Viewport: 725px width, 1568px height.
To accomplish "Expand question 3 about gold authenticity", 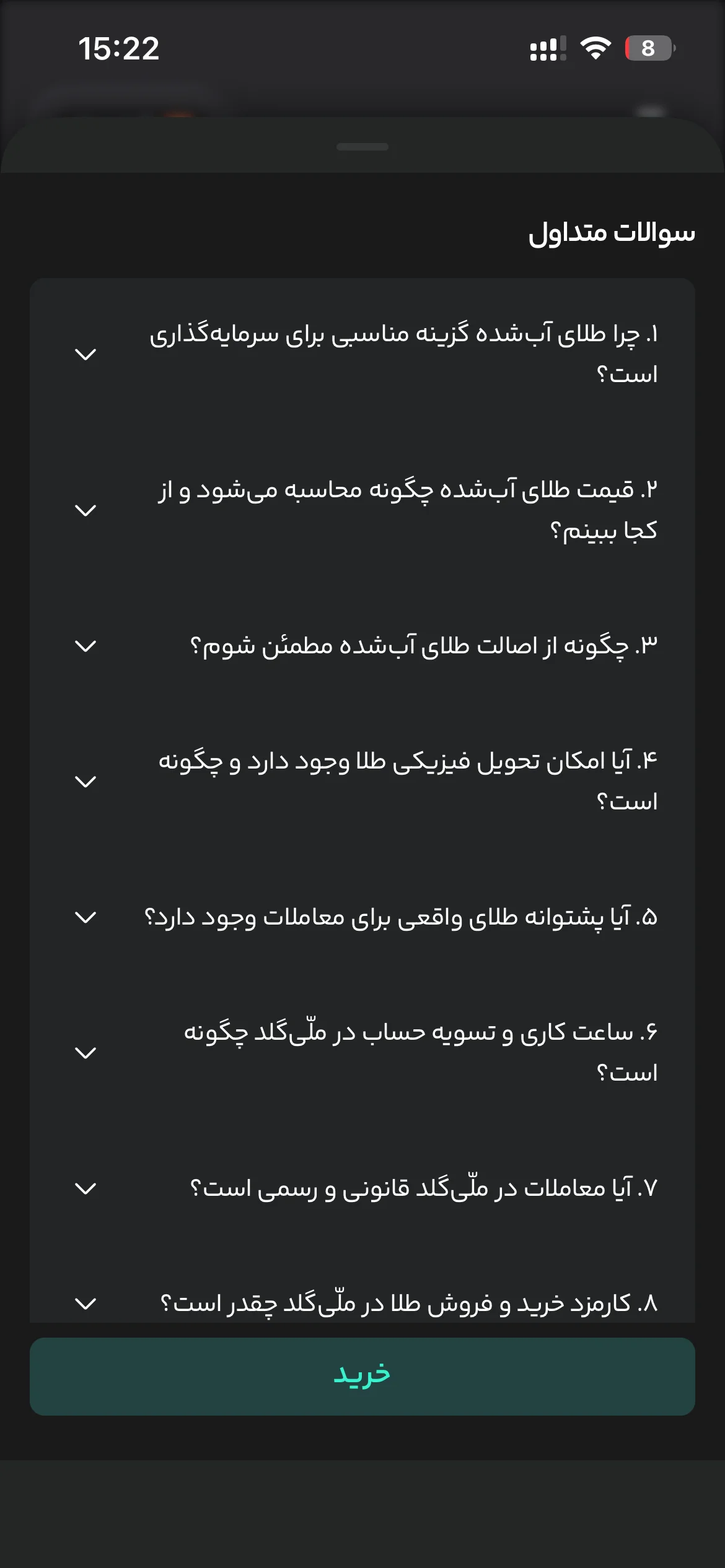I will (362, 646).
